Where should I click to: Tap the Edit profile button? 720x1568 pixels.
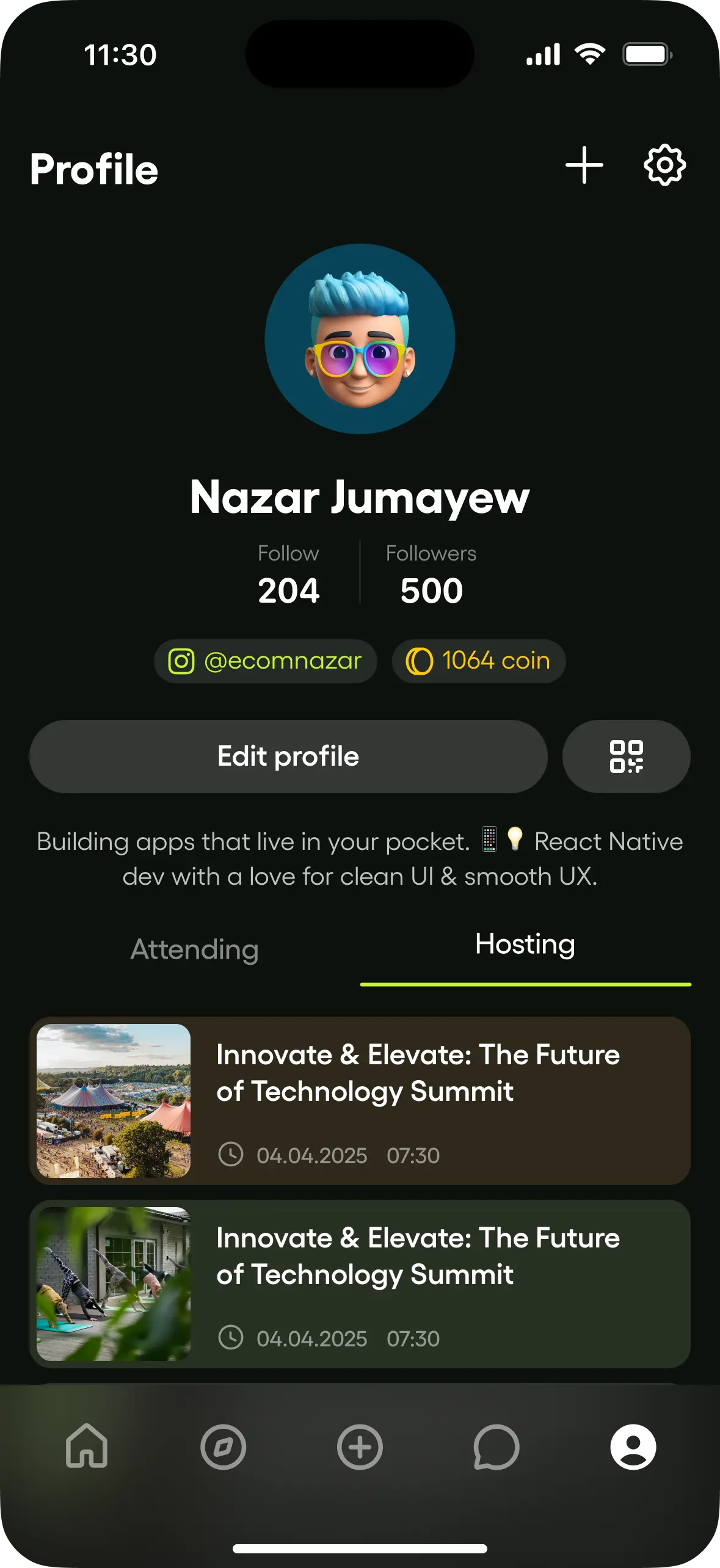tap(288, 757)
